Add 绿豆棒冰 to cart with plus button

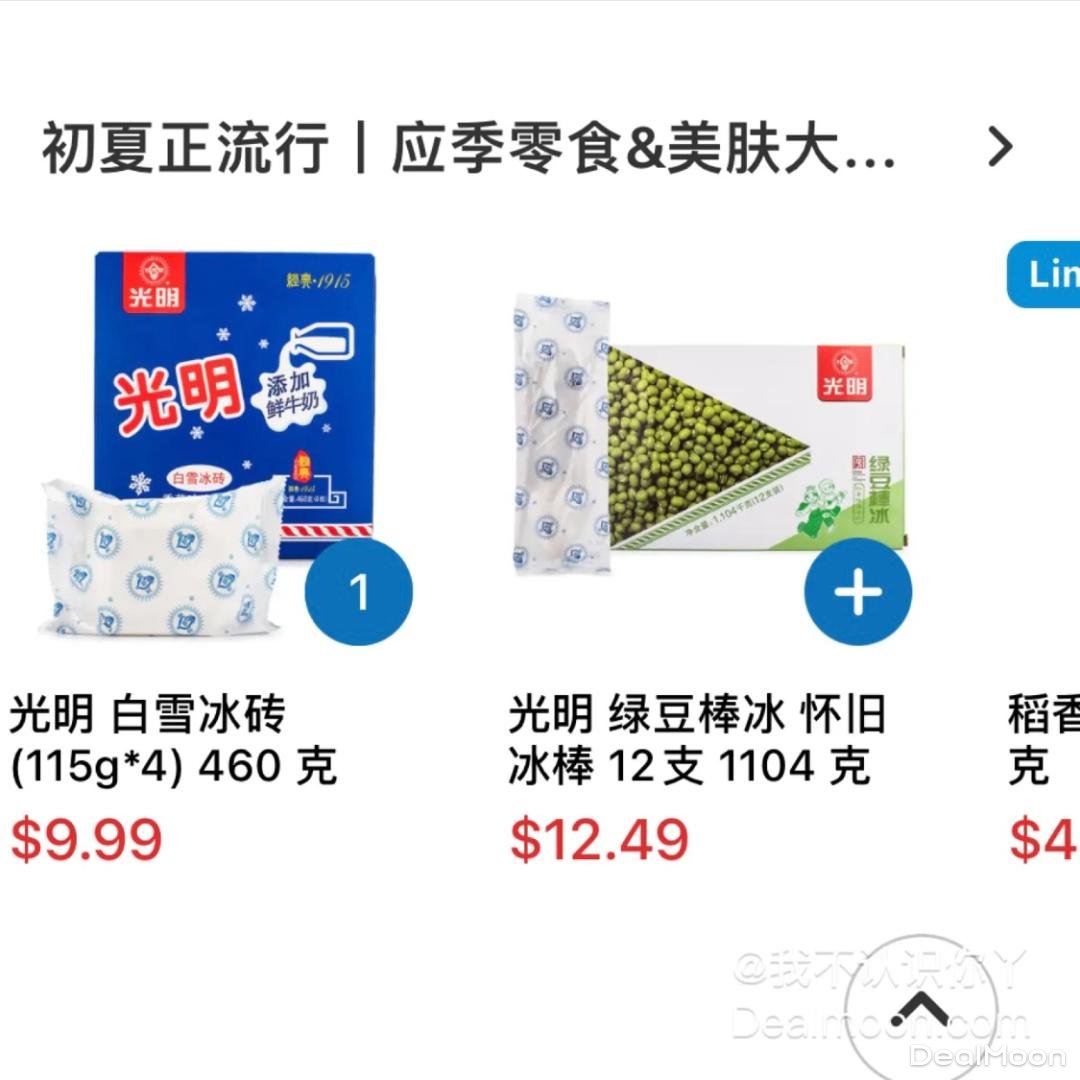coord(858,593)
